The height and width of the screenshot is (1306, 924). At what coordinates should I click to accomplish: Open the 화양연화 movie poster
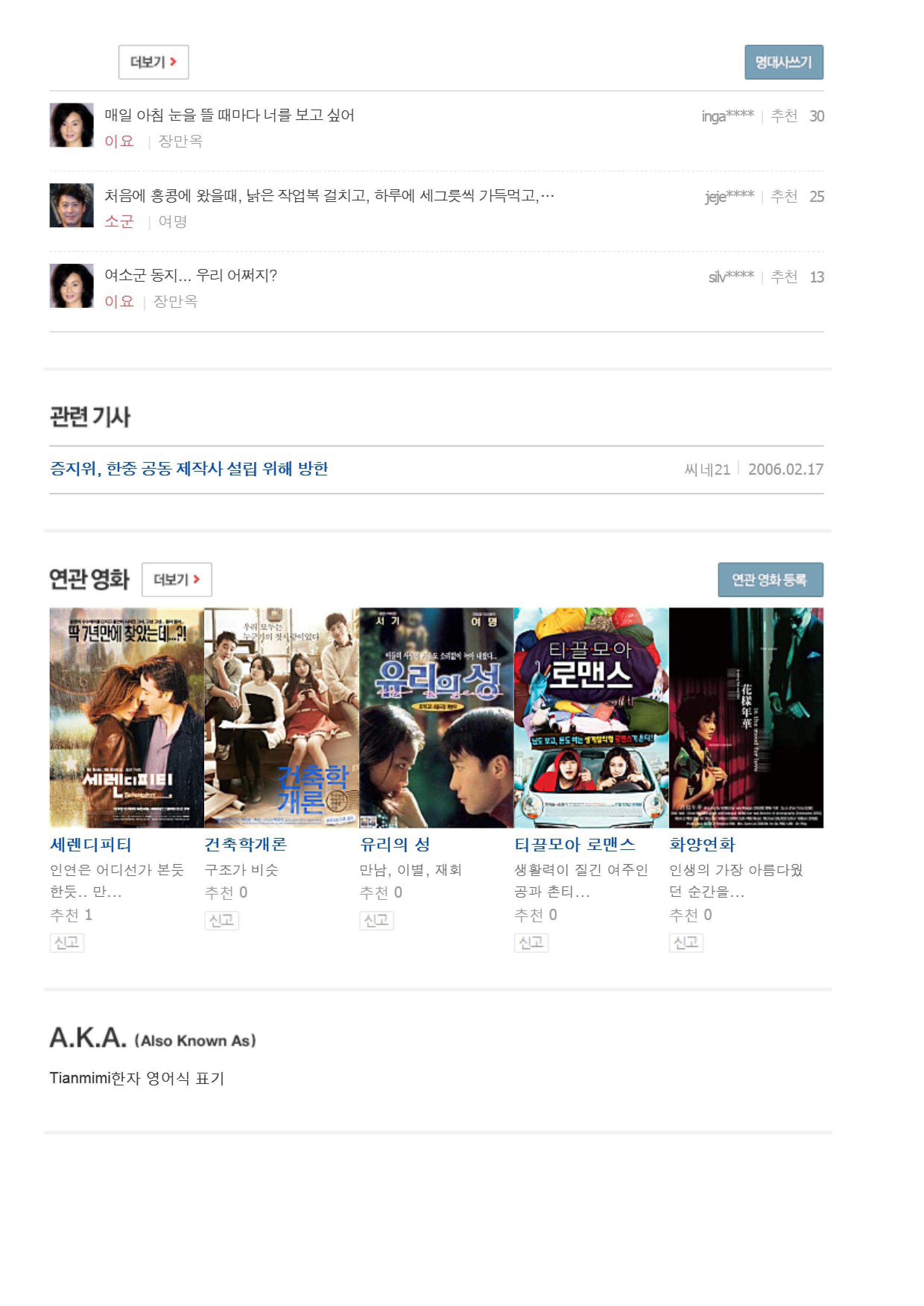745,717
